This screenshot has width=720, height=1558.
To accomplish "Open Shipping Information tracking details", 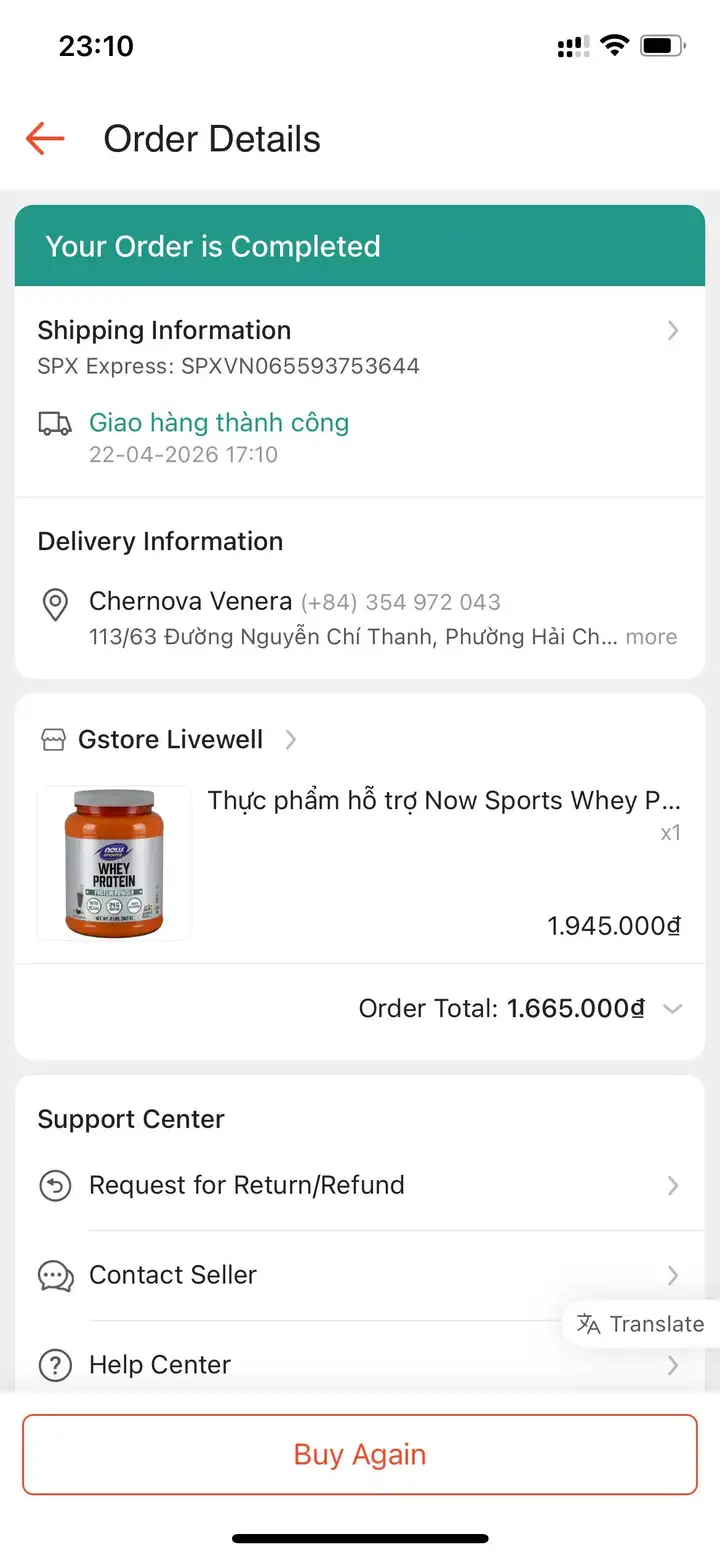I will (x=360, y=346).
